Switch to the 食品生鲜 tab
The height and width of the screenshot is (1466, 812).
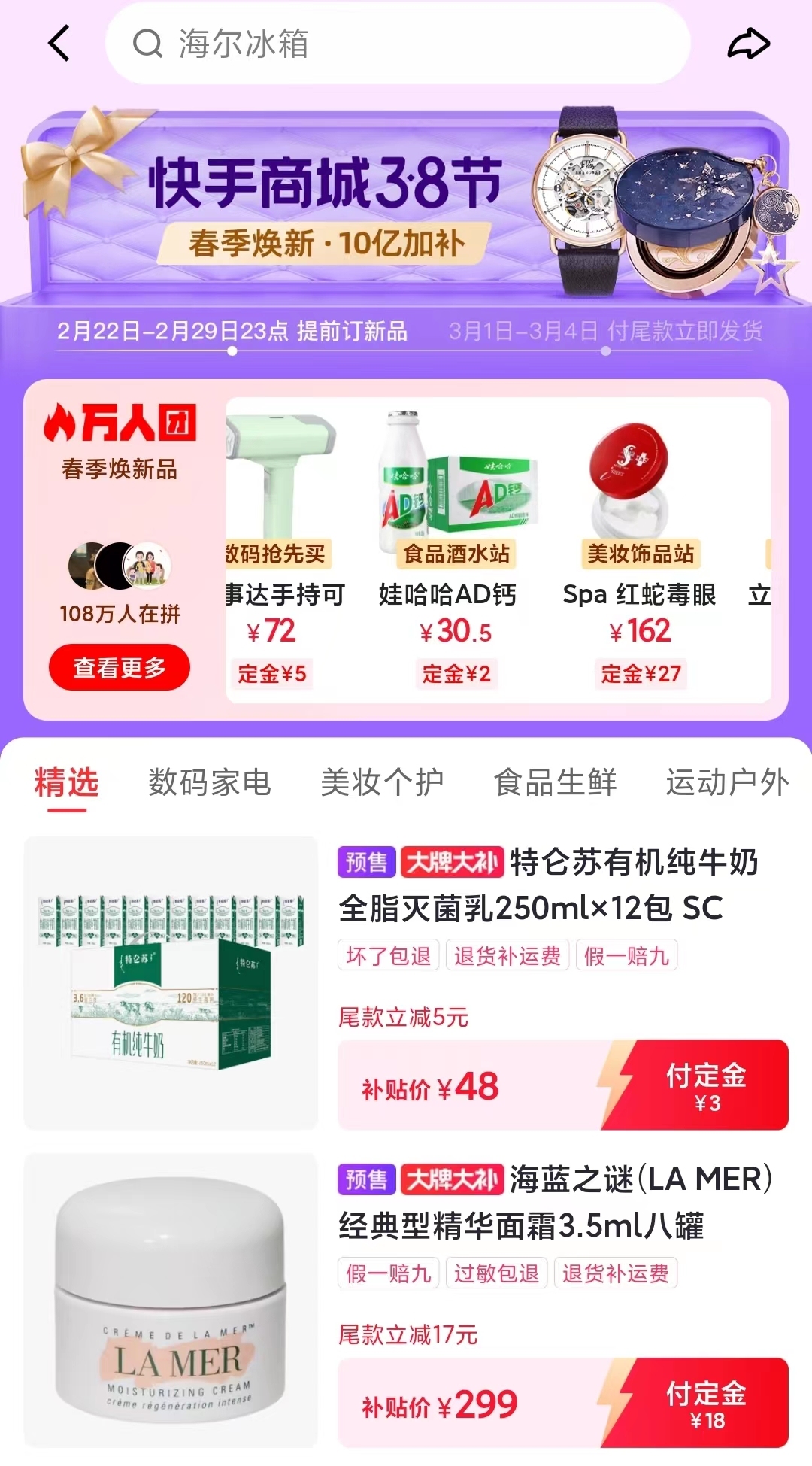(555, 782)
